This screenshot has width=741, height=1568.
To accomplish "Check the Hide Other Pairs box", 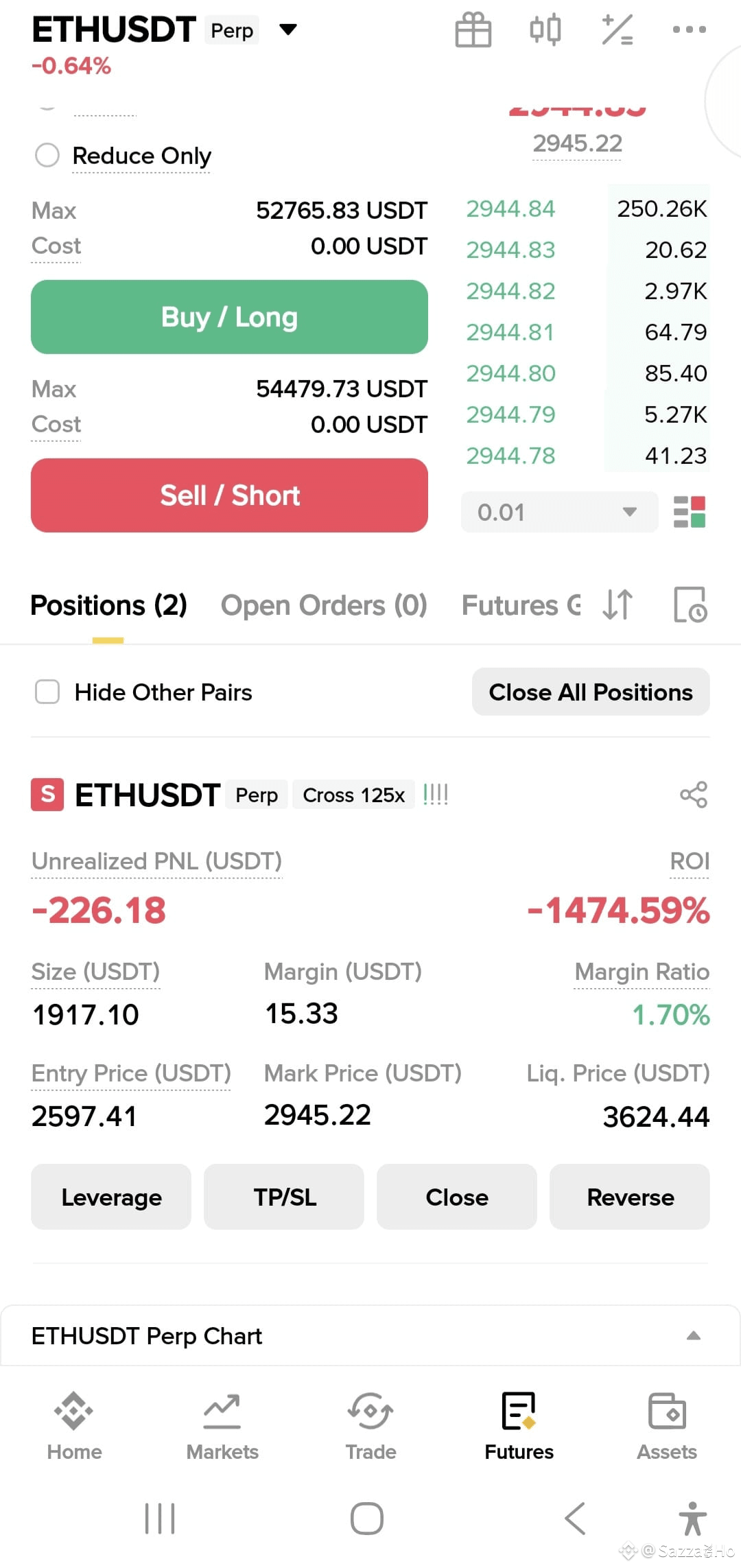I will [x=47, y=692].
